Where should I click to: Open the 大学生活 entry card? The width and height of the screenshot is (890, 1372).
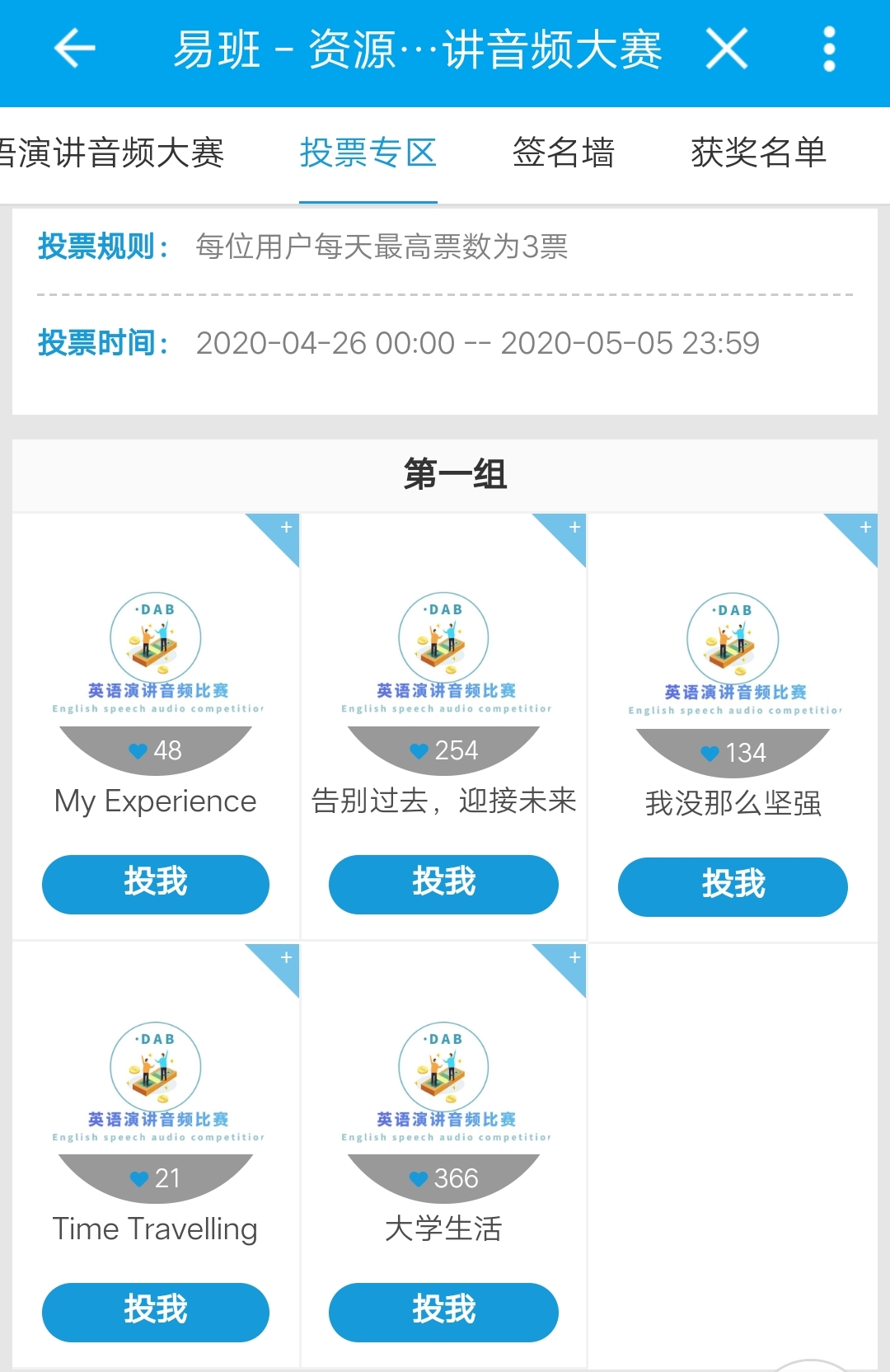pyautogui.click(x=443, y=1088)
